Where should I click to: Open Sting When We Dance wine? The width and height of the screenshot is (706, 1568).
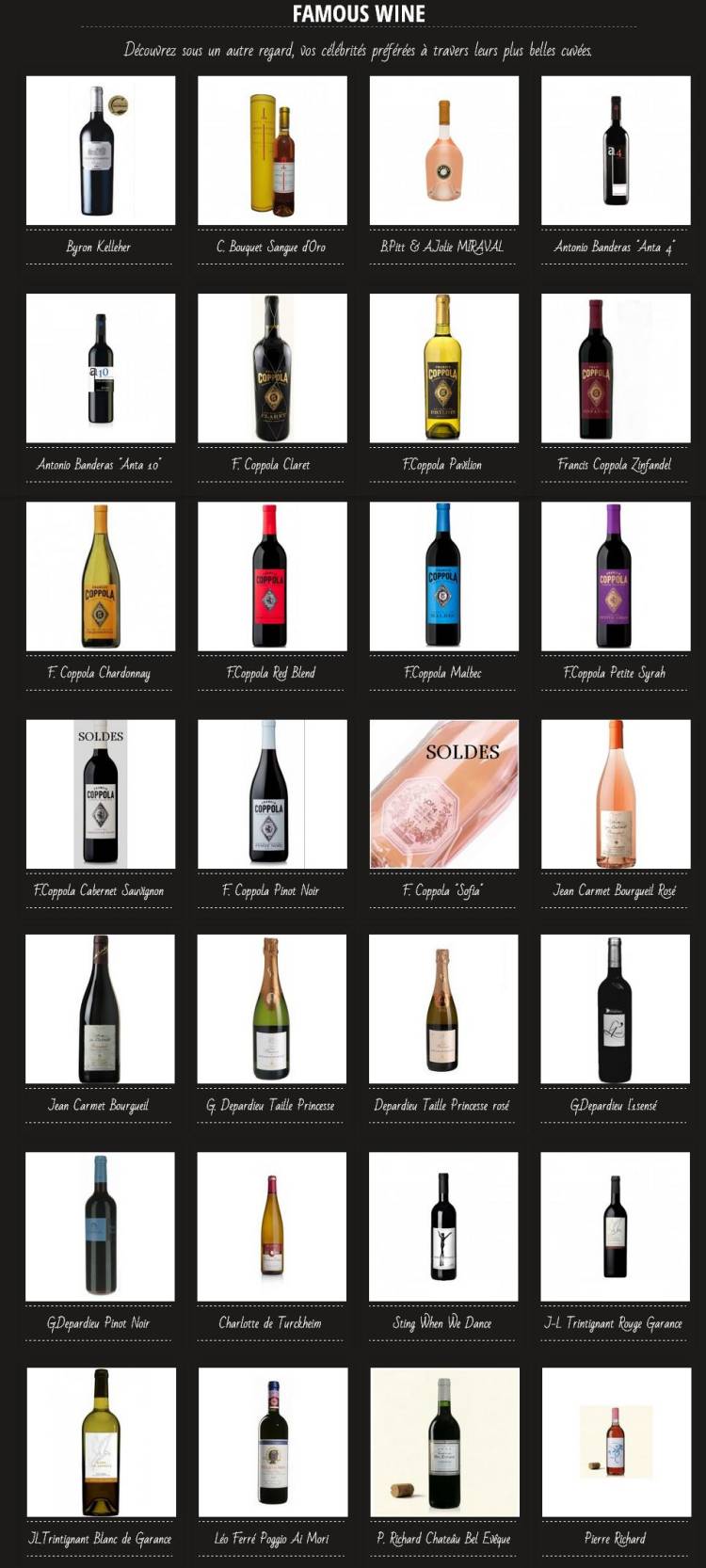[443, 1226]
